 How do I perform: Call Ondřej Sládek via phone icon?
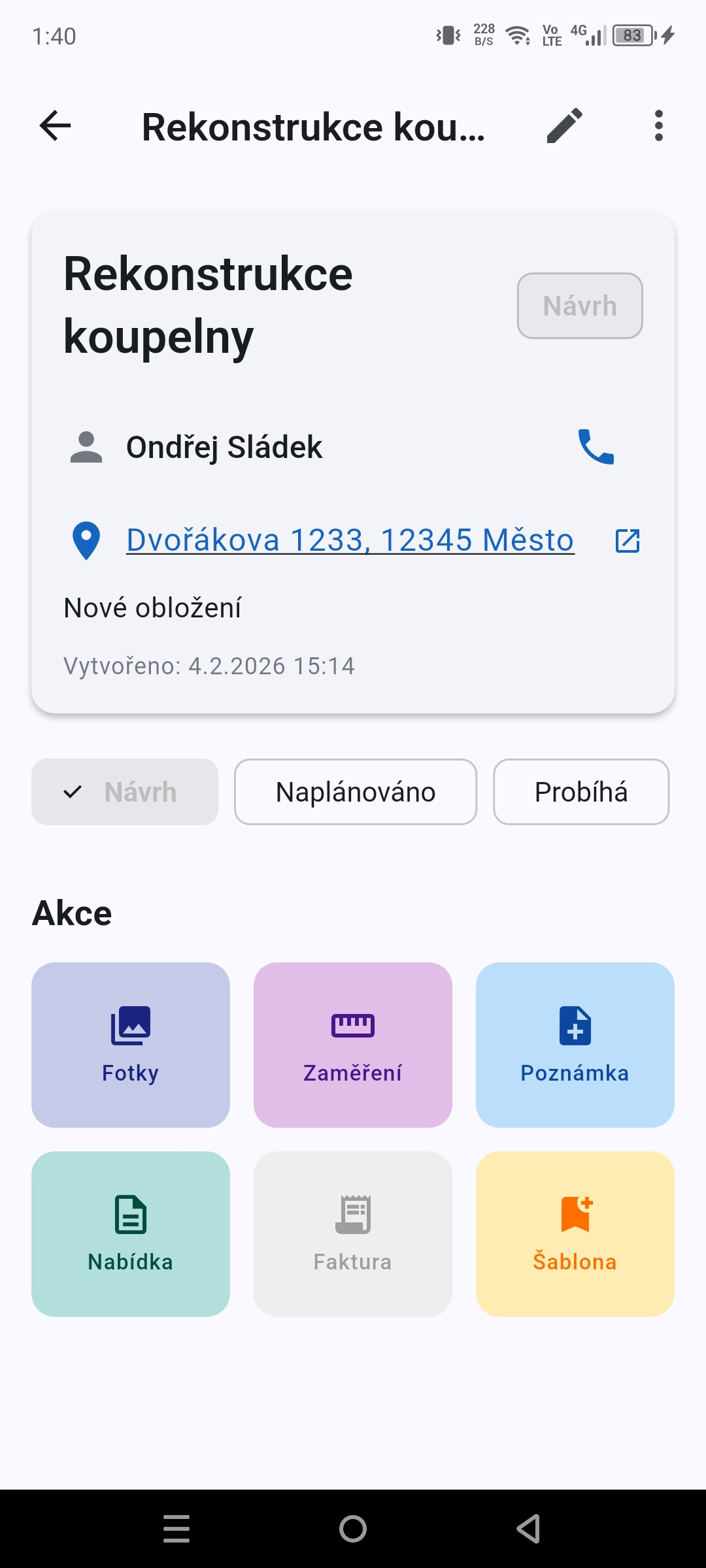[x=596, y=447]
